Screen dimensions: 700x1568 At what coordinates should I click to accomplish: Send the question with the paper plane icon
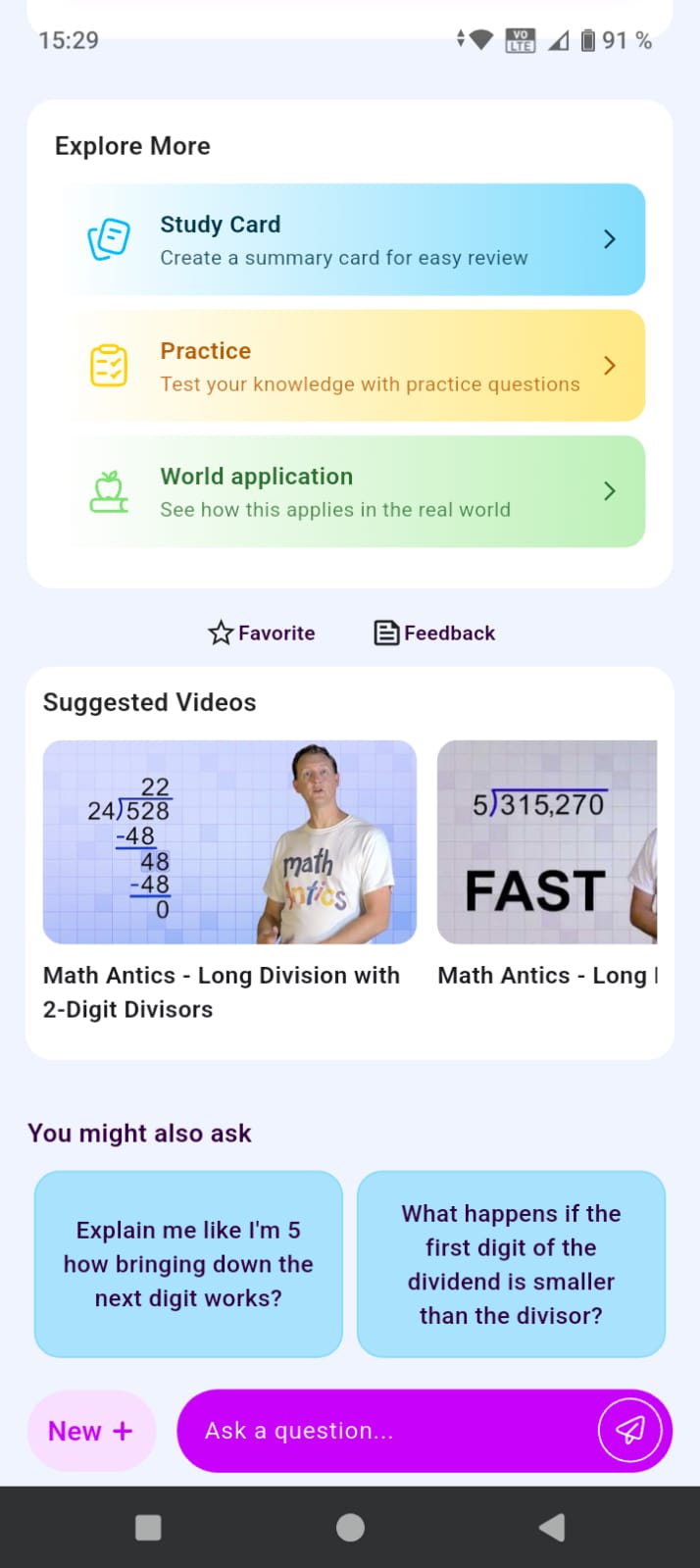point(629,1431)
